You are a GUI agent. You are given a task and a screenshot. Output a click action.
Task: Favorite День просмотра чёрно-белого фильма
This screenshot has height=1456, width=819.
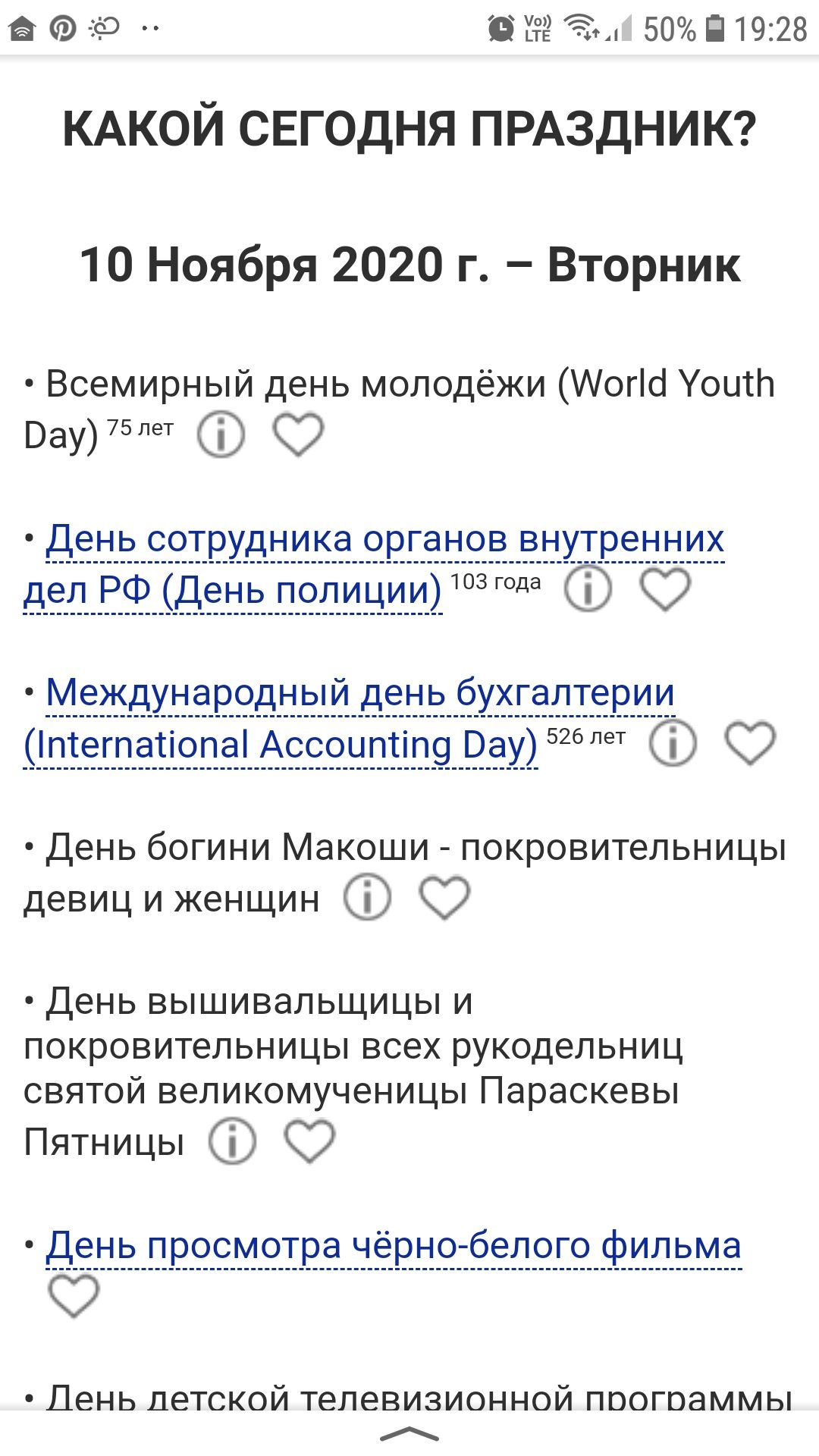(x=74, y=1295)
